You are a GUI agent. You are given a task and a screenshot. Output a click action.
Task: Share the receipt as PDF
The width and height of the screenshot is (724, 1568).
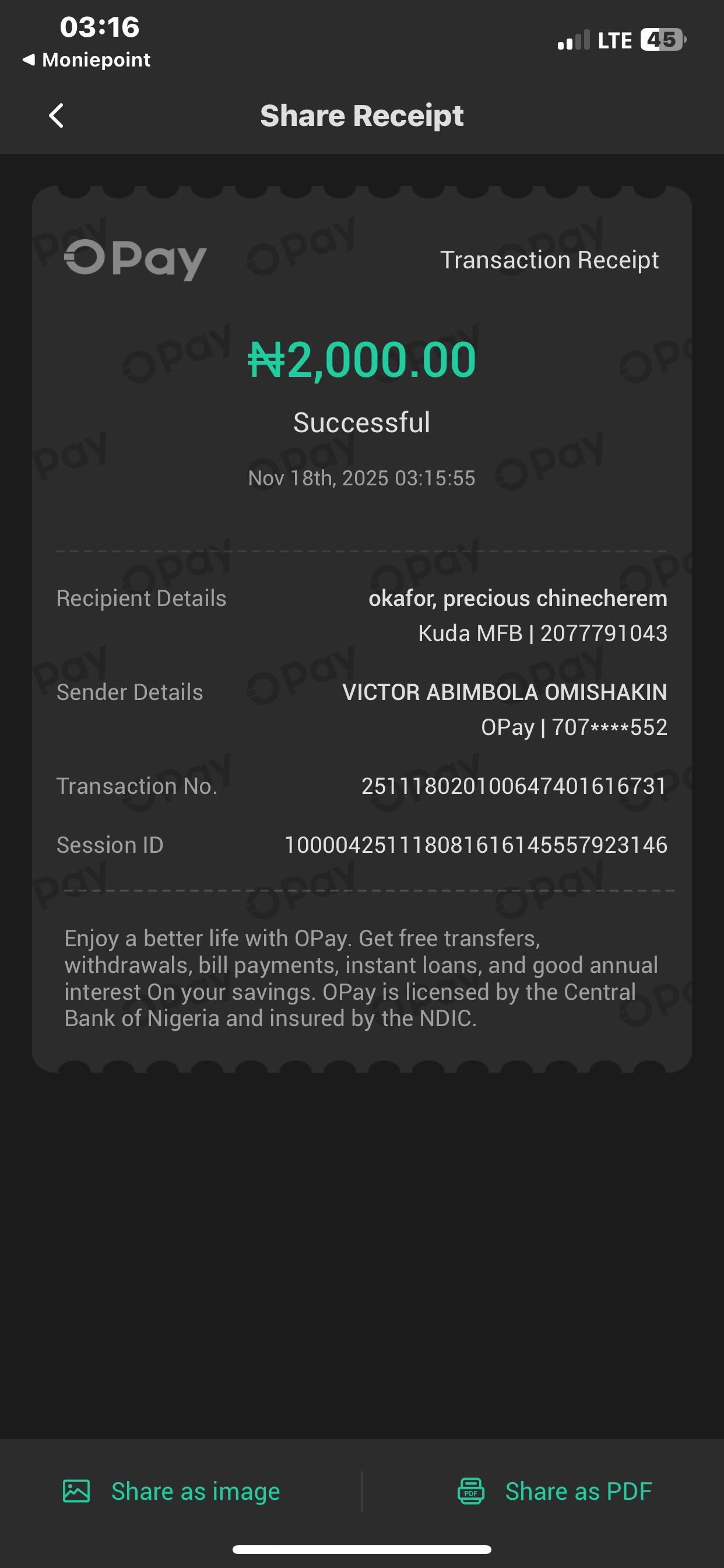pos(554,1492)
